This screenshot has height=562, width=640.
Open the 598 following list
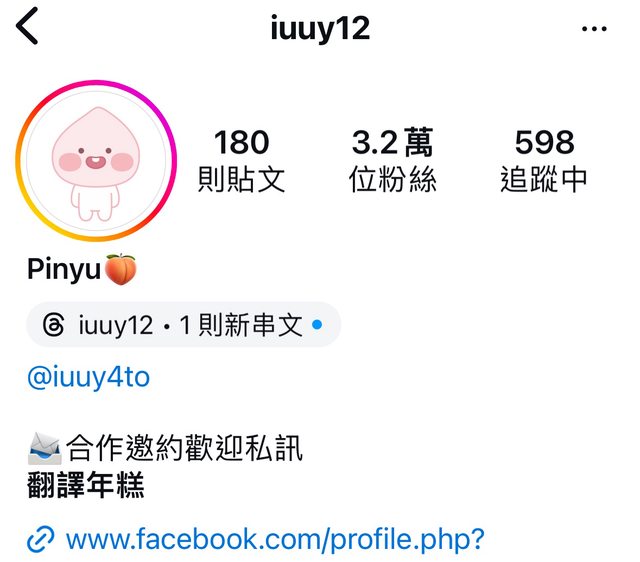tap(544, 160)
